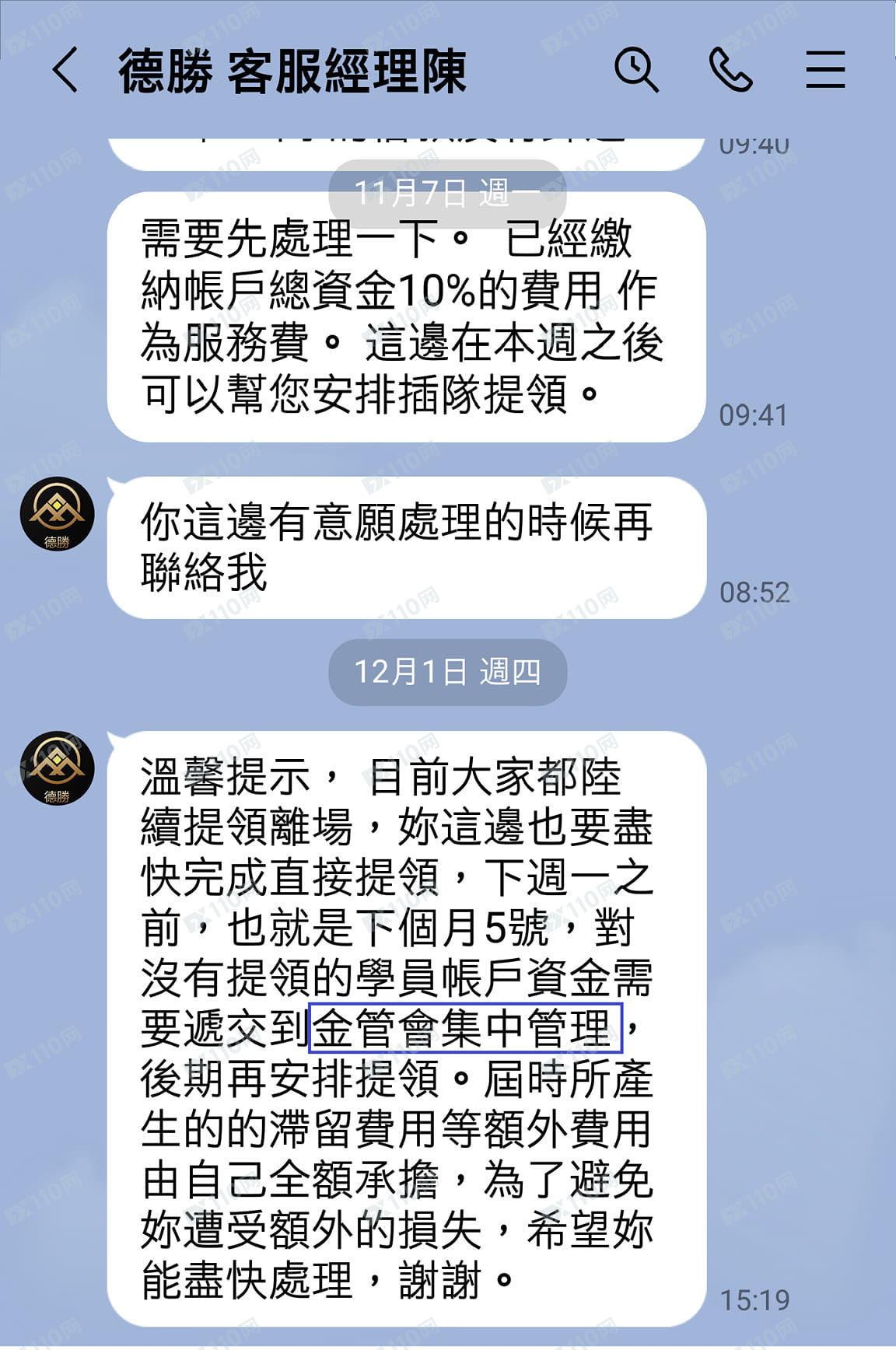The image size is (896, 1350).
Task: Go back from the 德勝 客服經理陳 chat
Action: tap(65, 70)
